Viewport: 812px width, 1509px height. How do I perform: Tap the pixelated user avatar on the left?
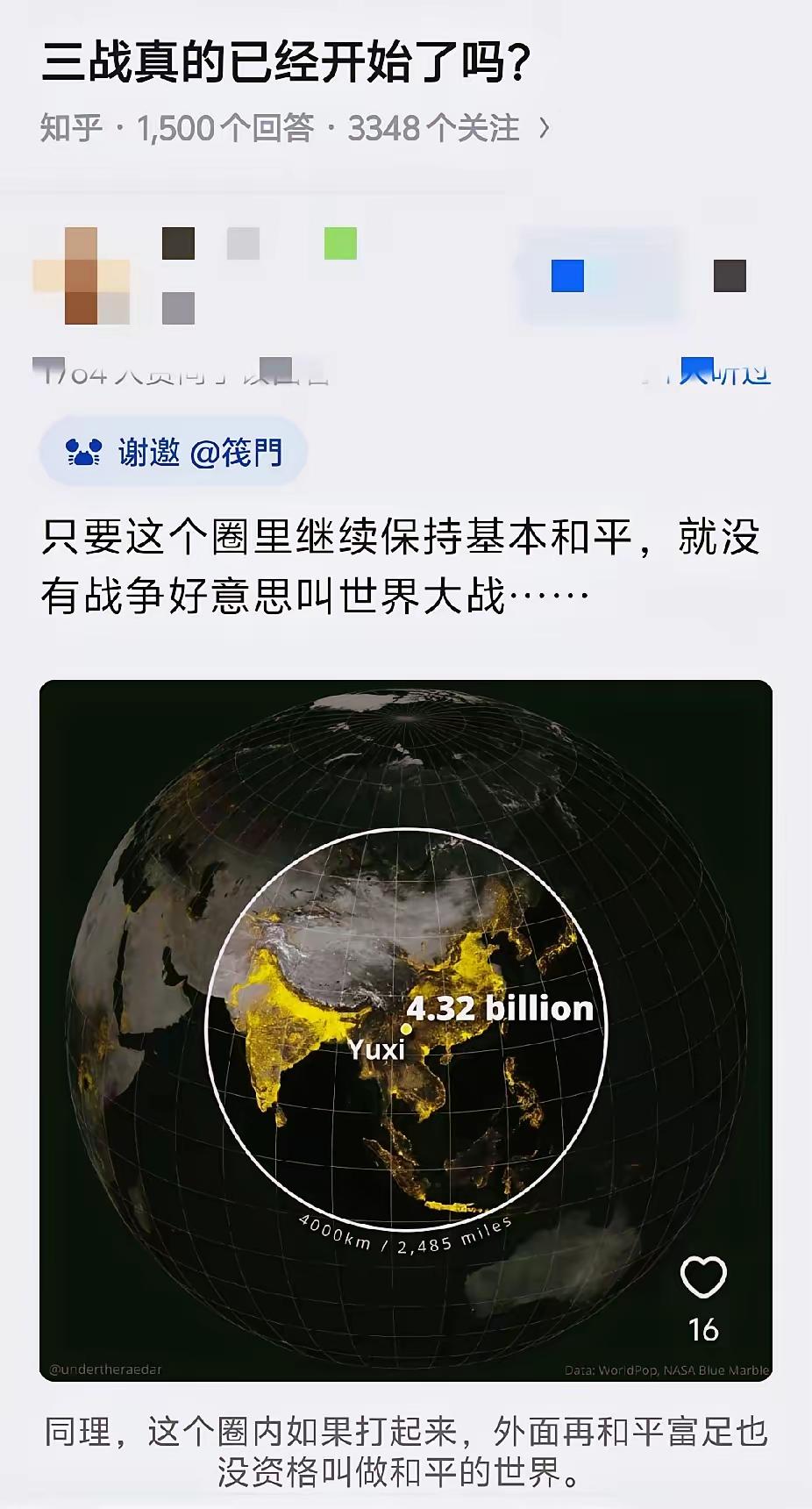(x=85, y=272)
